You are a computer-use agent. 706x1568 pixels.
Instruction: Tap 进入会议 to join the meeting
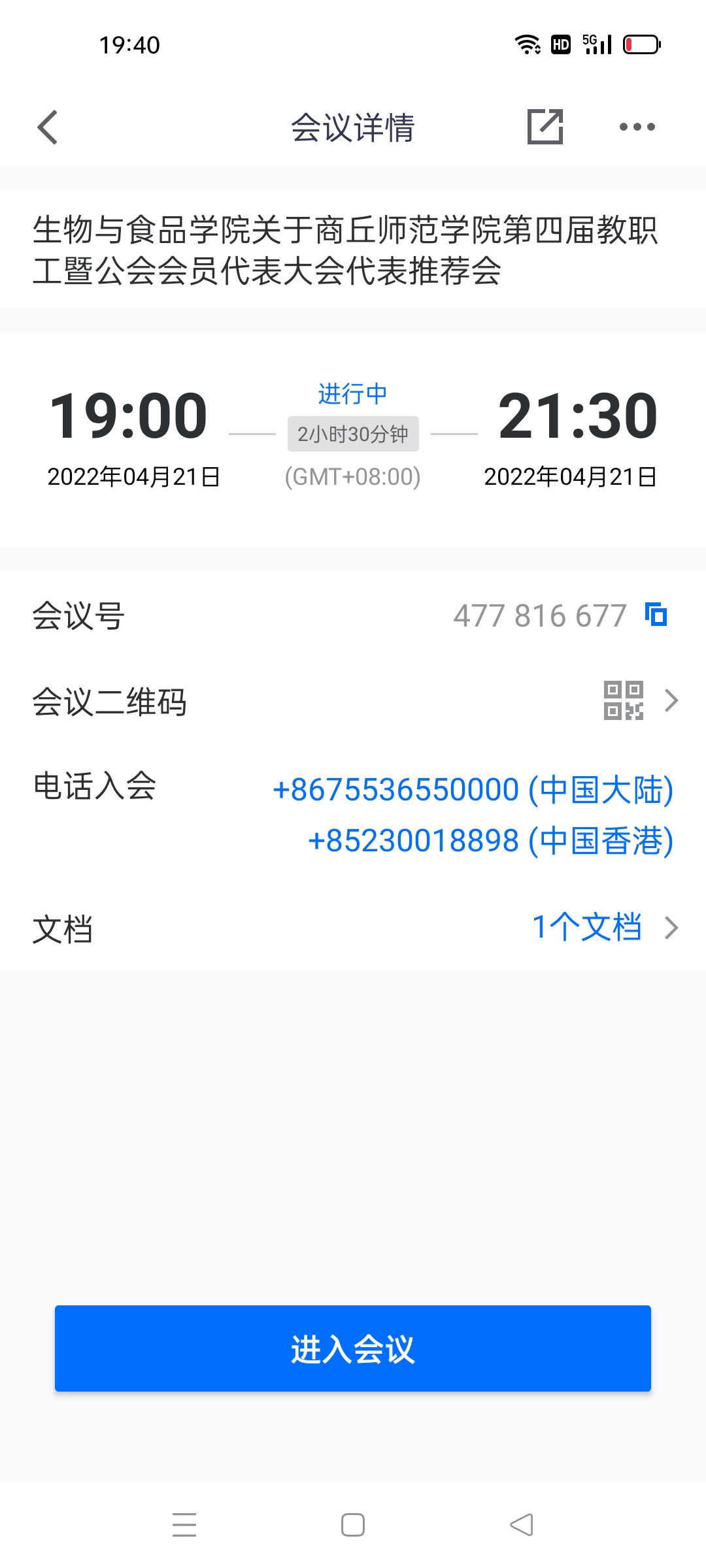tap(353, 1348)
